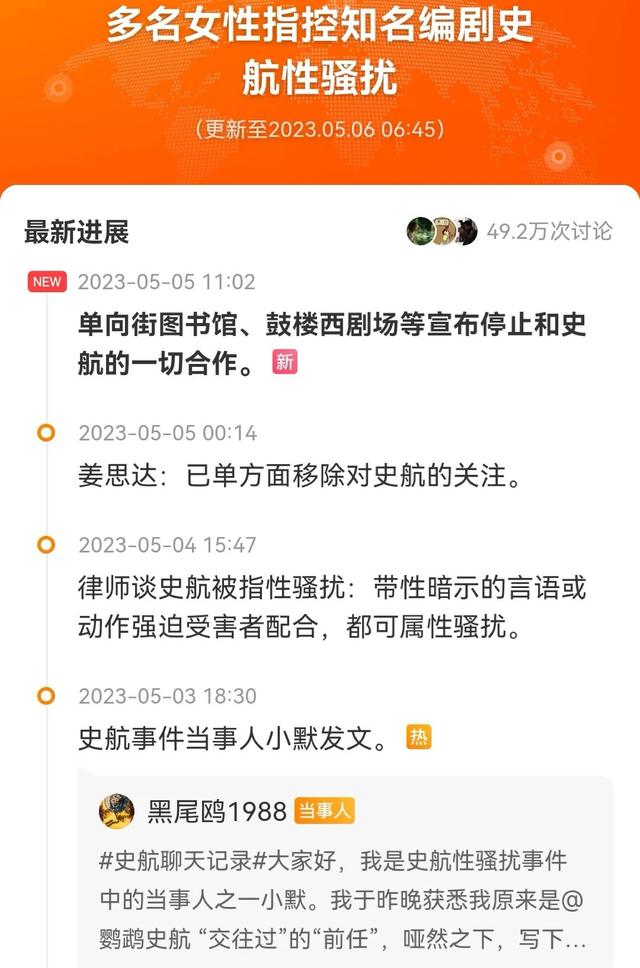Open the 律师谈史航被指性骚扰 update
Viewport: 640px width, 968px height.
pyautogui.click(x=332, y=607)
